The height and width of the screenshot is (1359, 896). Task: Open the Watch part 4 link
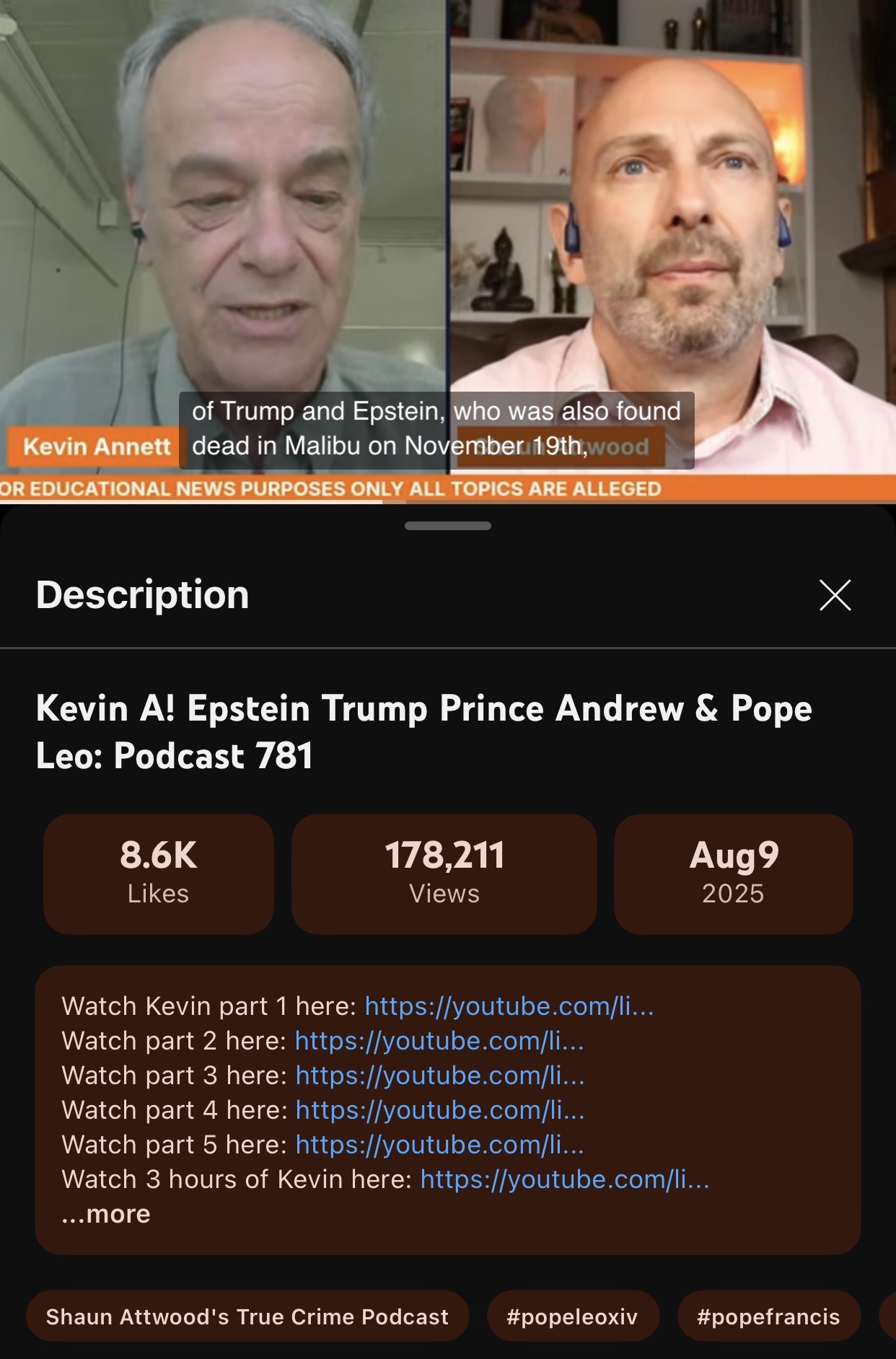(x=439, y=1110)
